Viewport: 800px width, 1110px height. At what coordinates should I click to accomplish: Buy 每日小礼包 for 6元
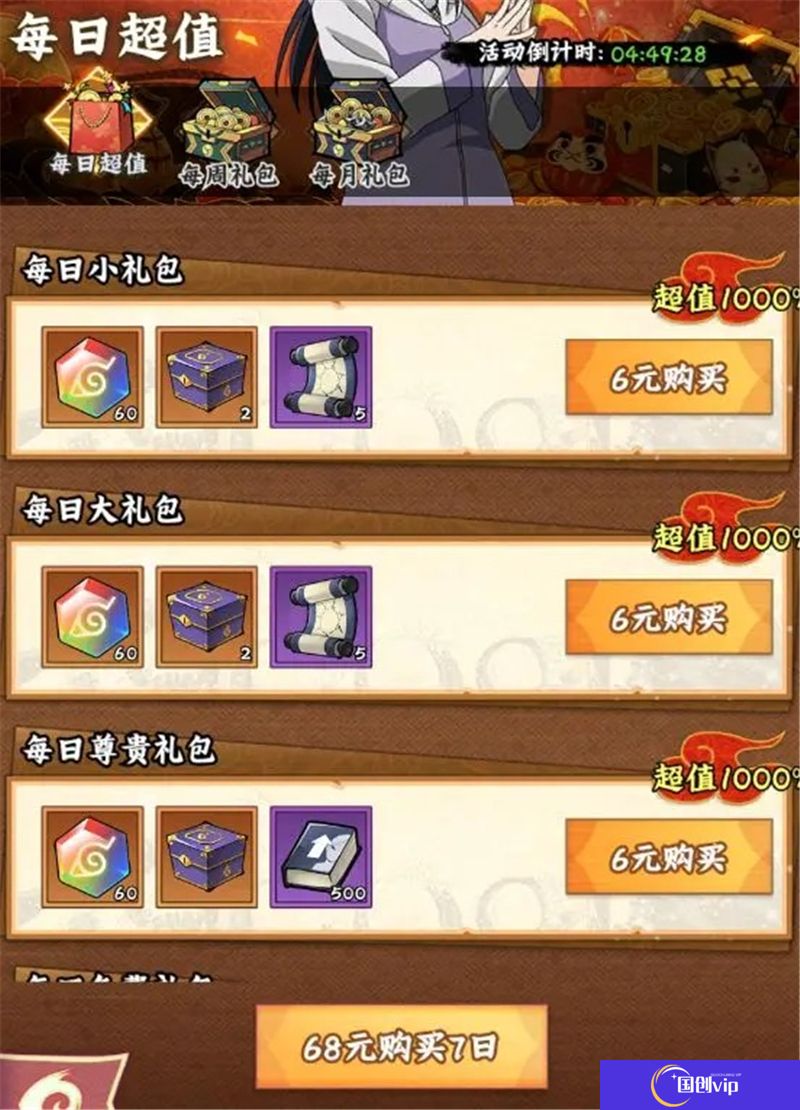click(x=668, y=378)
